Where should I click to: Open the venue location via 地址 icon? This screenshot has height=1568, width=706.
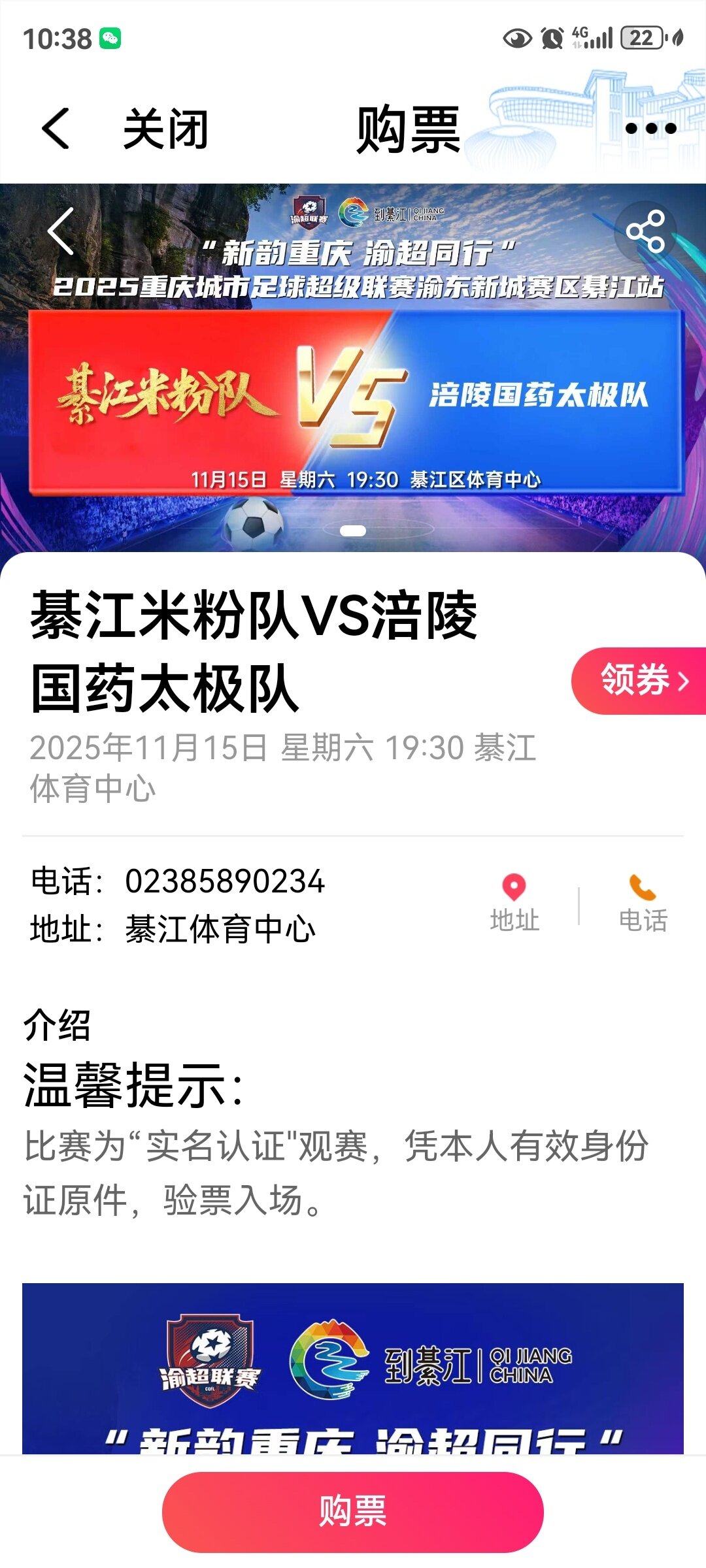[514, 904]
